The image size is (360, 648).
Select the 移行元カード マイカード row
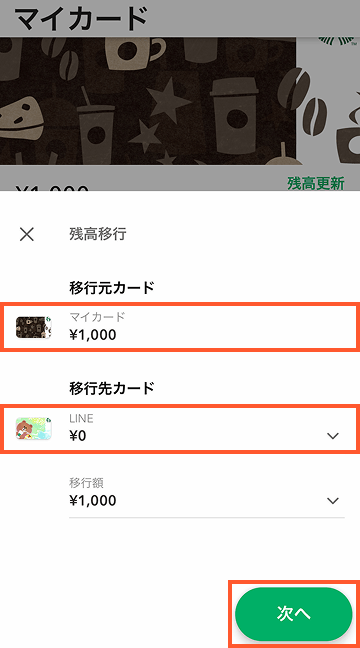180,327
